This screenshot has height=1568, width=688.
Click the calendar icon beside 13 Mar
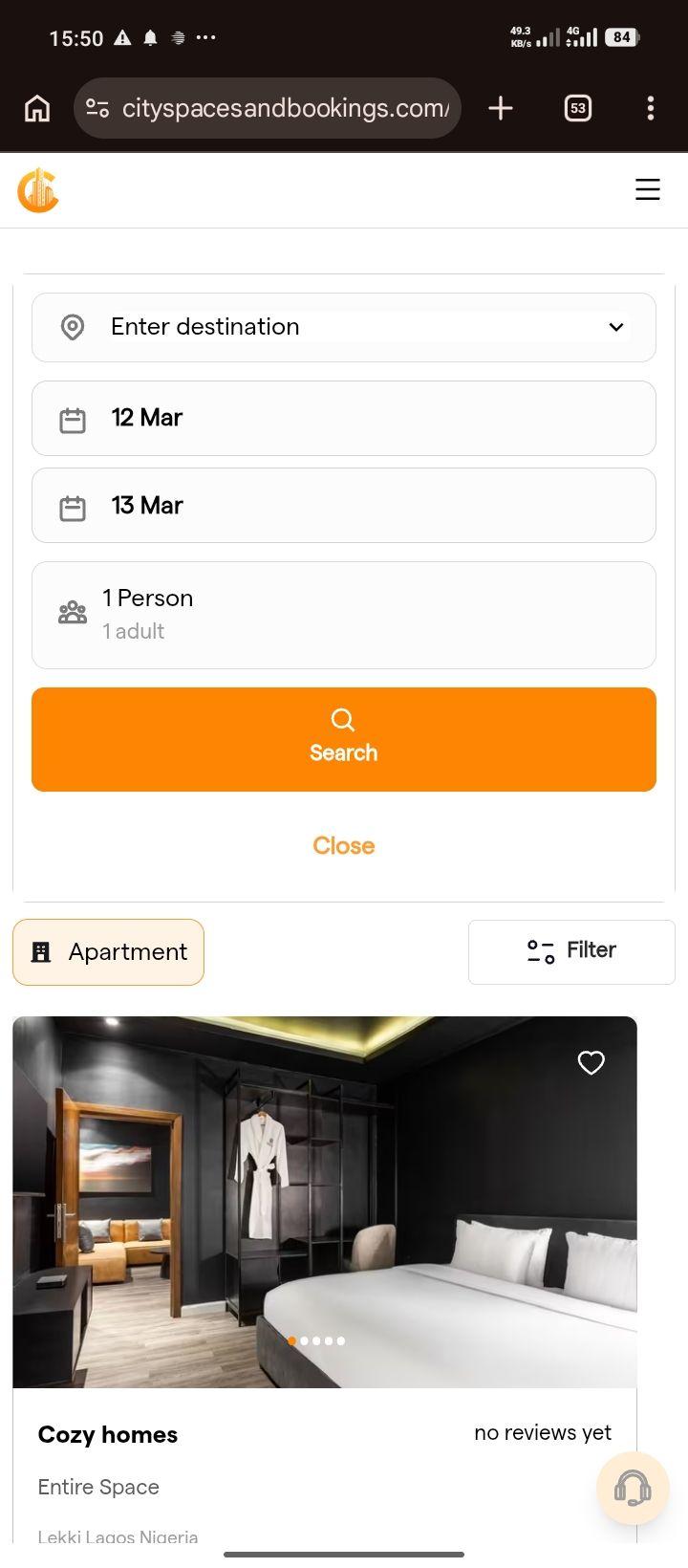pos(74,506)
